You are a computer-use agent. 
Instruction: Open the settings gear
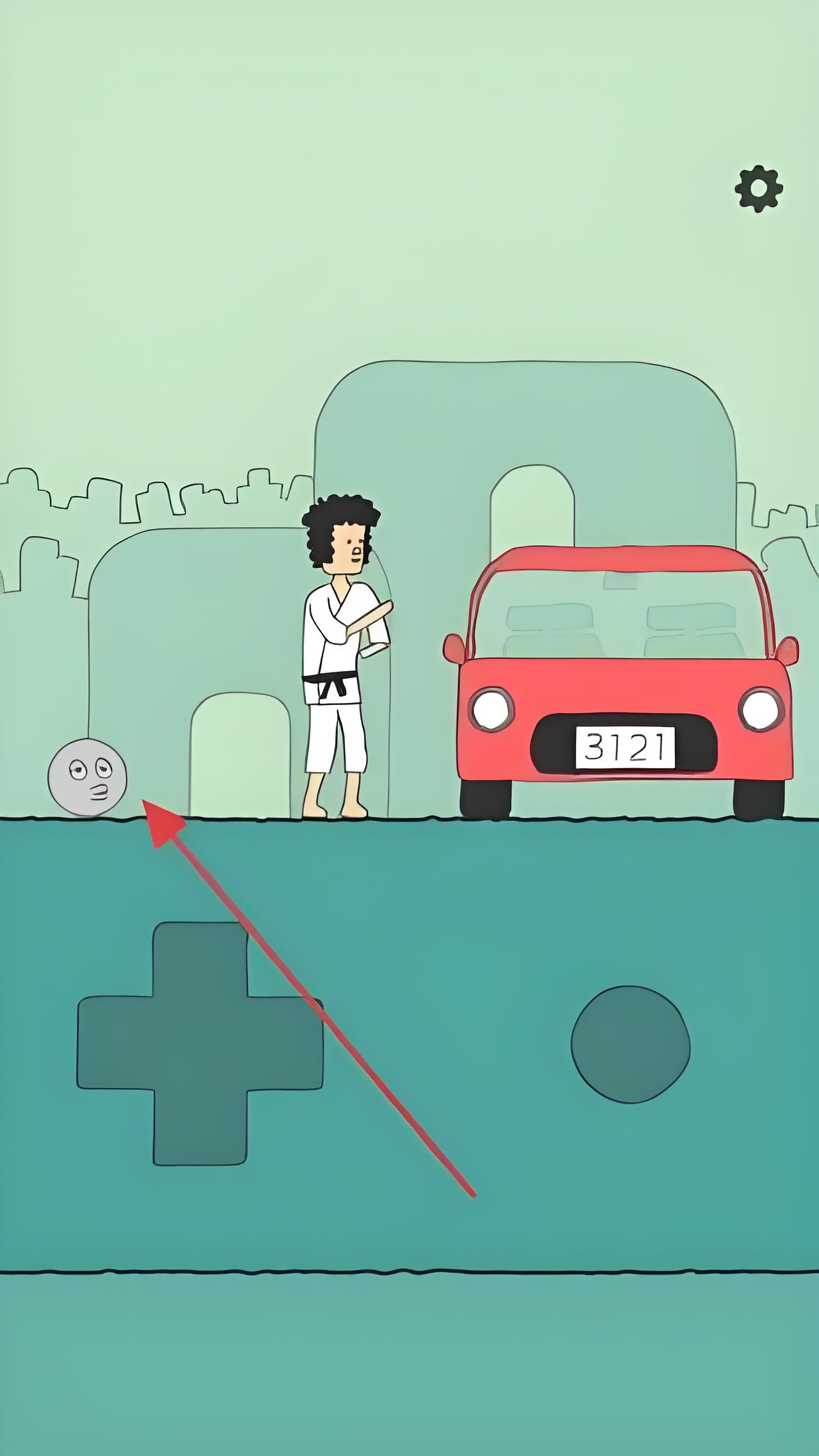(758, 188)
